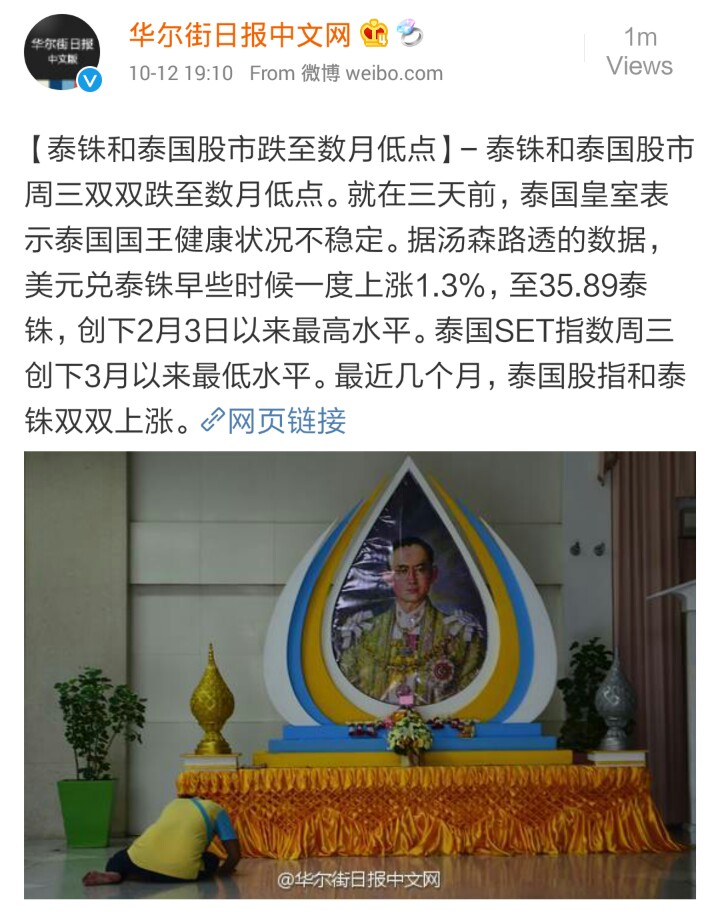The height and width of the screenshot is (912, 720).
Task: Open the 华尔街日报中文网 username link
Action: [x=239, y=34]
